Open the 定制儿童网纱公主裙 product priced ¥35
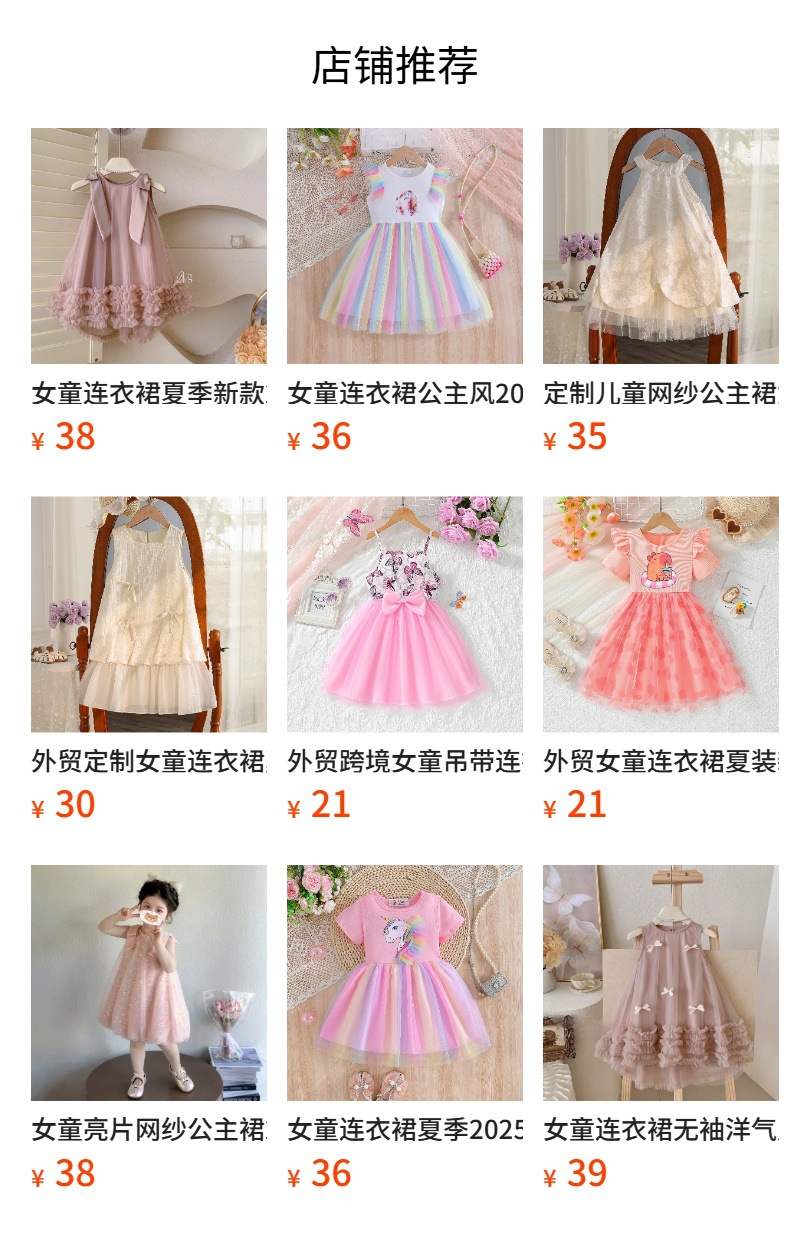 tap(660, 246)
